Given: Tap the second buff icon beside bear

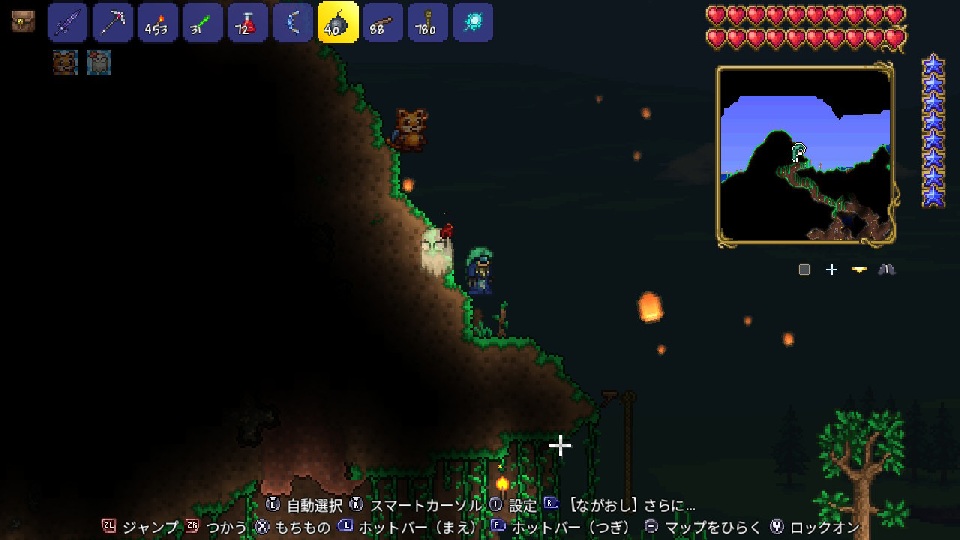Looking at the screenshot, I should [98, 63].
